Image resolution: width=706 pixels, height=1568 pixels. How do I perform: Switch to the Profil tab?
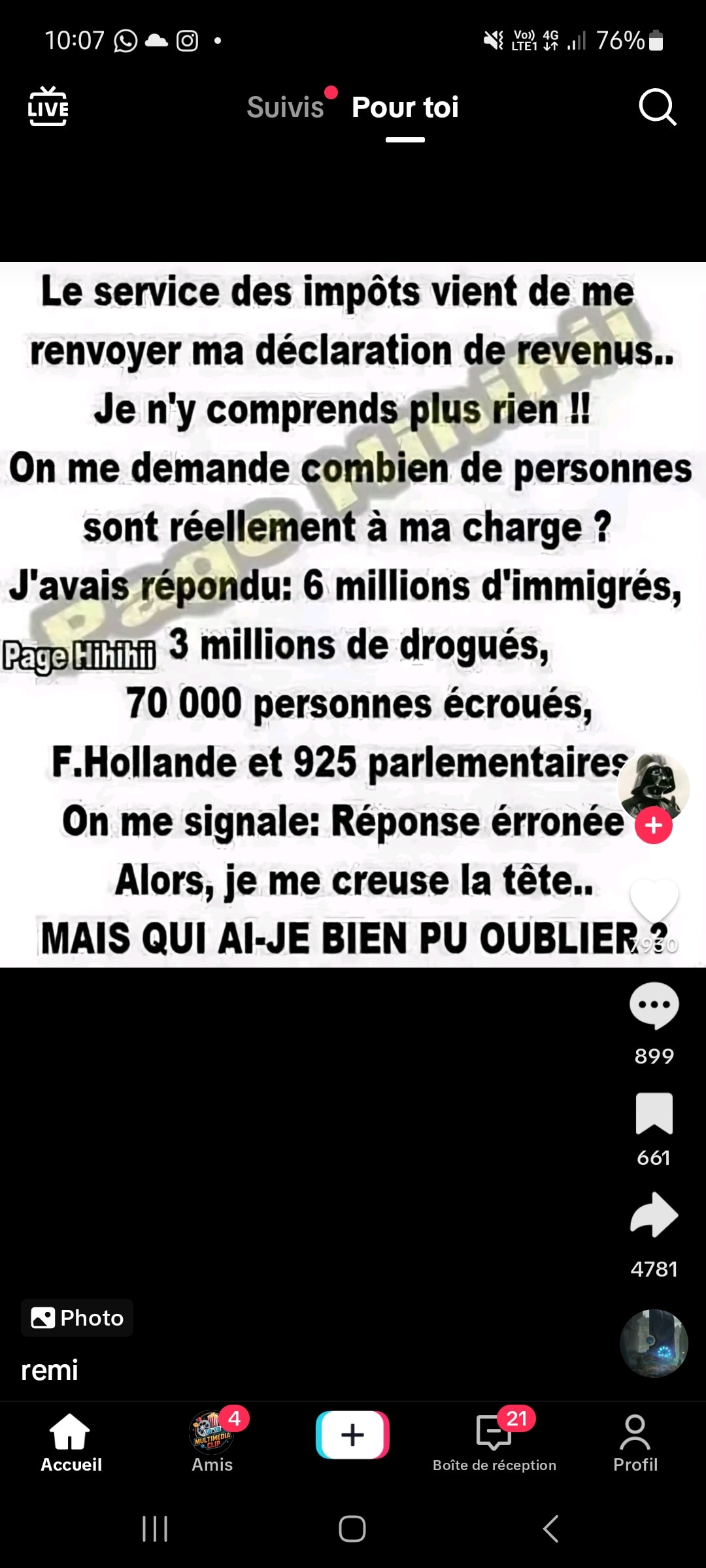tap(635, 1443)
